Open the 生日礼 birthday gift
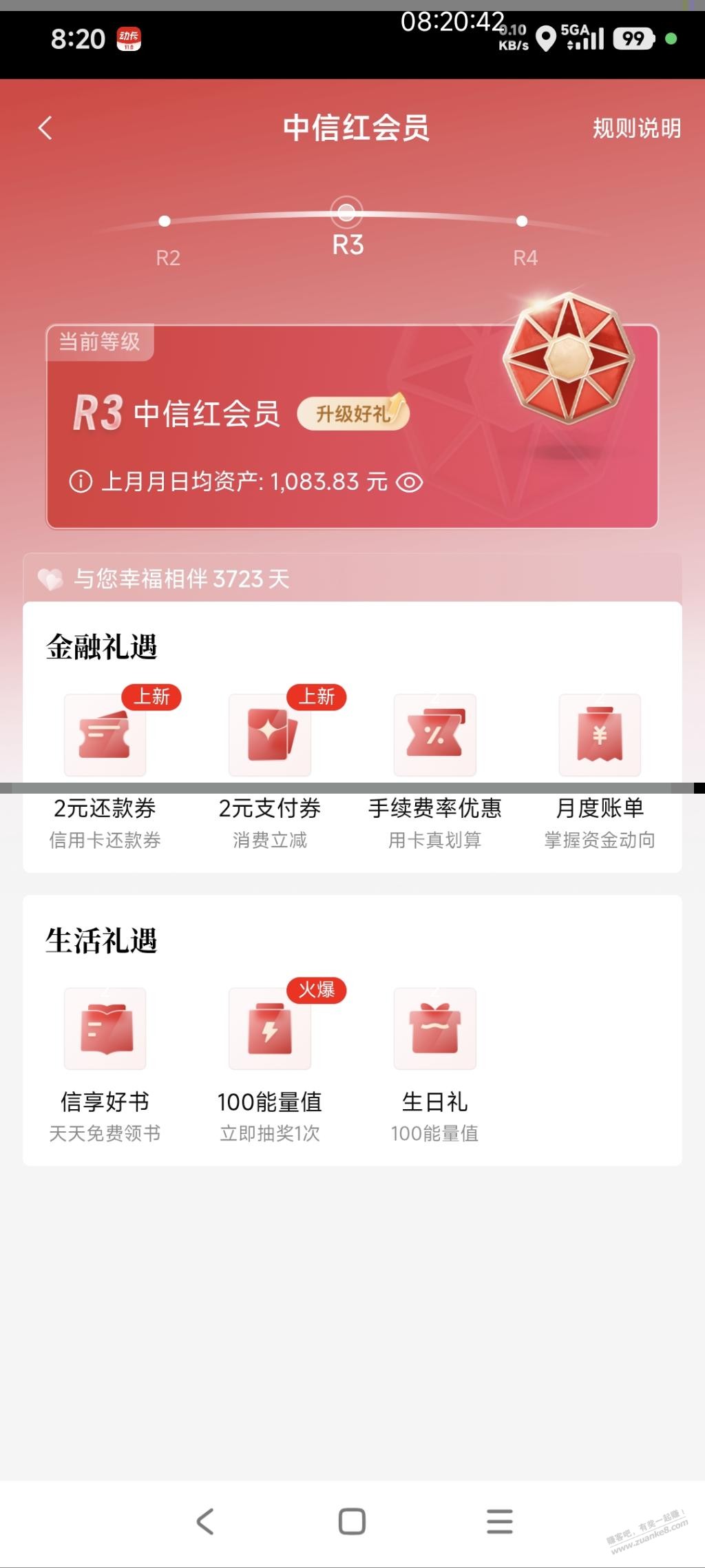The height and width of the screenshot is (1568, 705). 434,1029
